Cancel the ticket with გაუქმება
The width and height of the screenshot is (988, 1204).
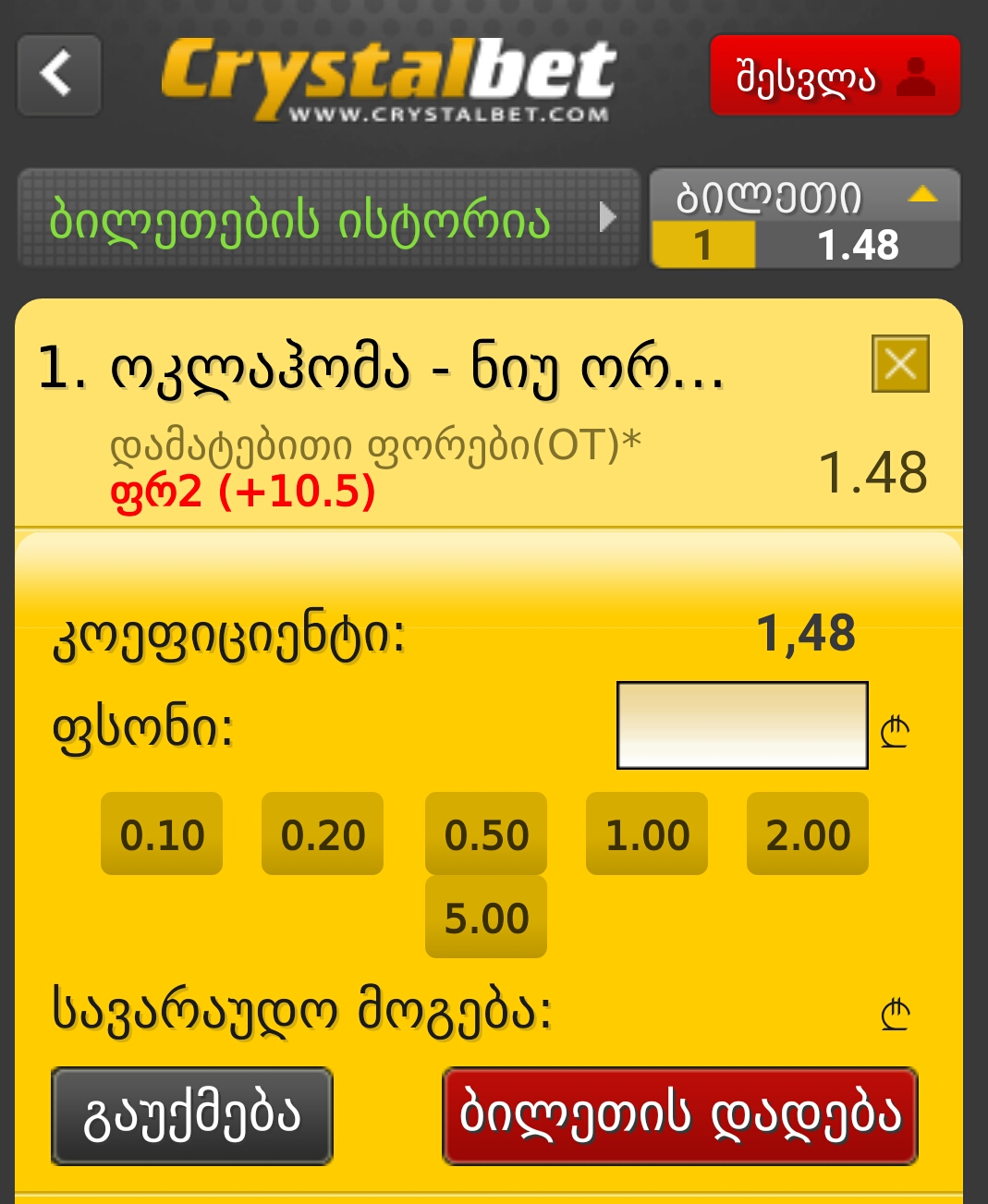(x=192, y=1116)
